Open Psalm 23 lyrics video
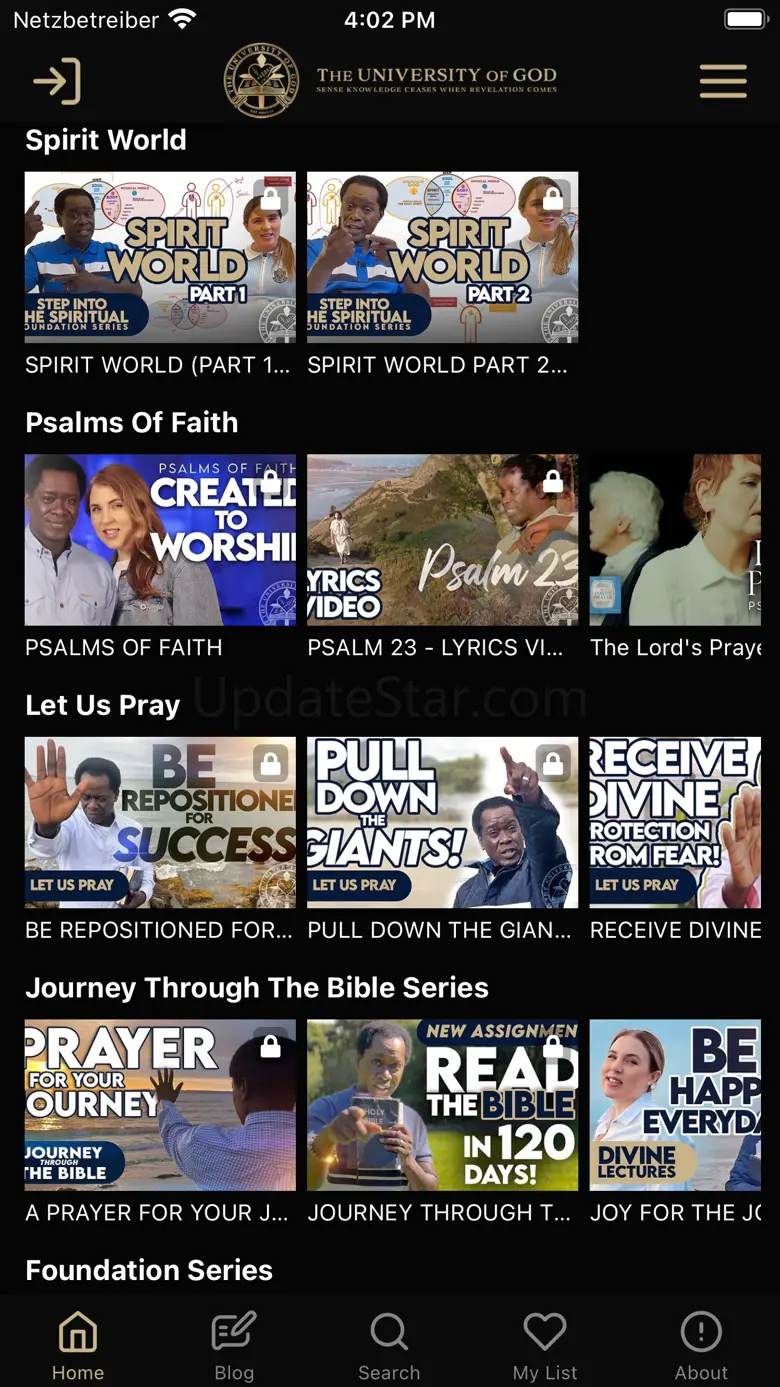This screenshot has width=780, height=1387. point(442,540)
